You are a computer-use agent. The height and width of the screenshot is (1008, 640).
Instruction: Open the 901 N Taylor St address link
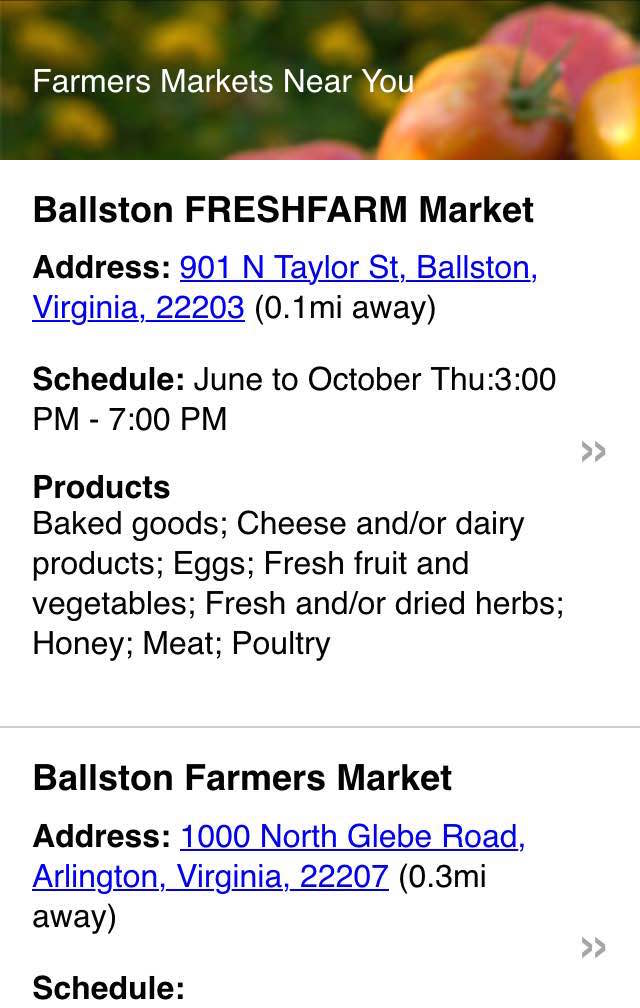(357, 269)
